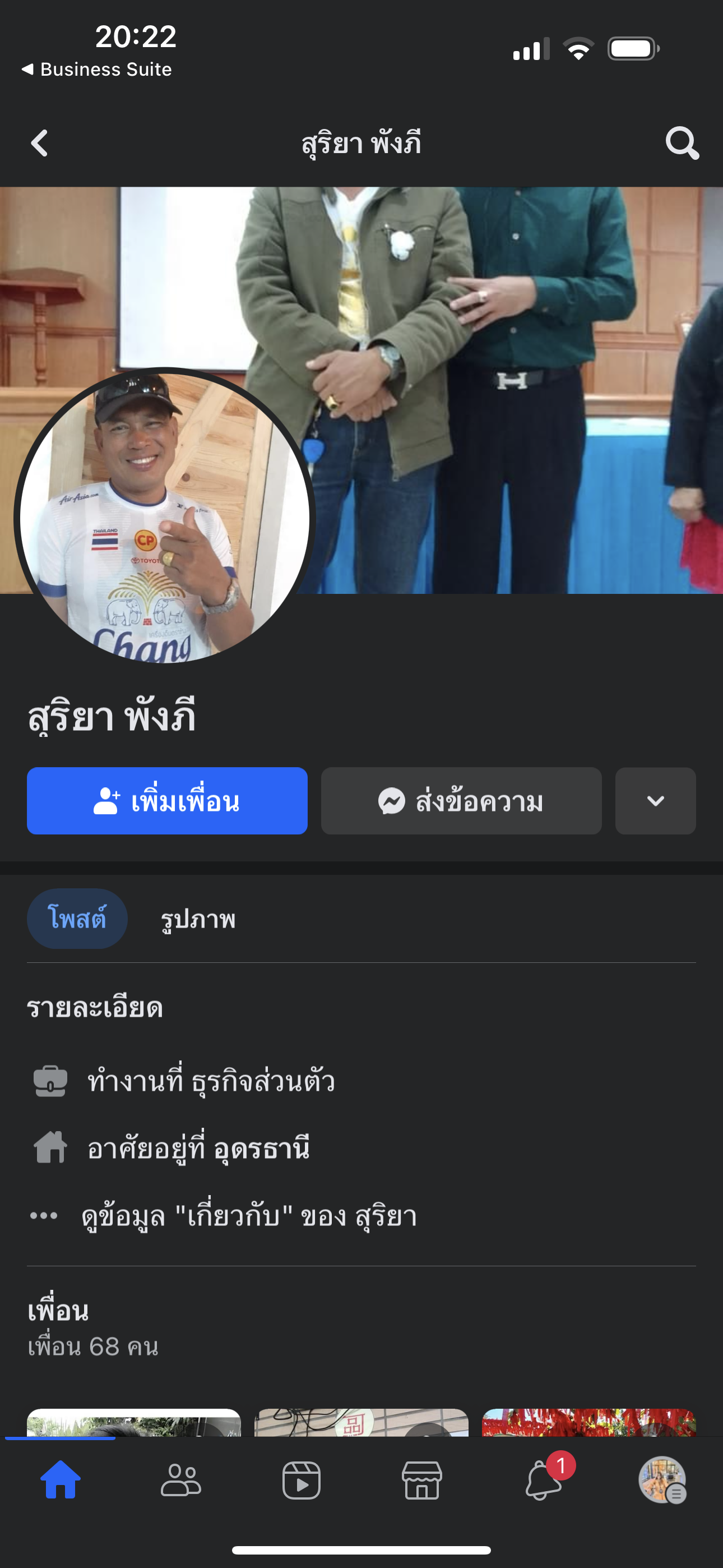Open search on this profile
Image resolution: width=723 pixels, height=1568 pixels.
682,144
